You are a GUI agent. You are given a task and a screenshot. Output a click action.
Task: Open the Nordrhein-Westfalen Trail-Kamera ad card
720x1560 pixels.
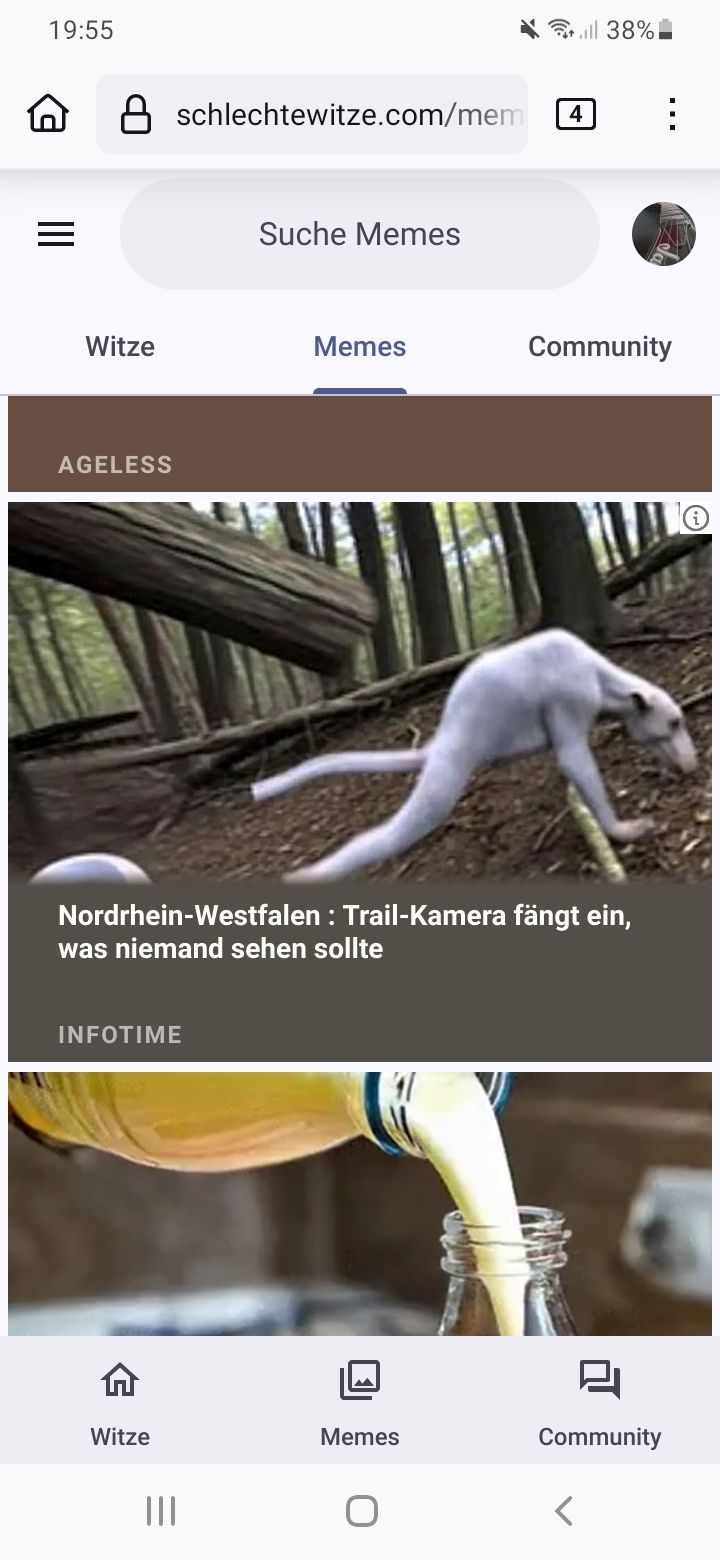point(360,782)
